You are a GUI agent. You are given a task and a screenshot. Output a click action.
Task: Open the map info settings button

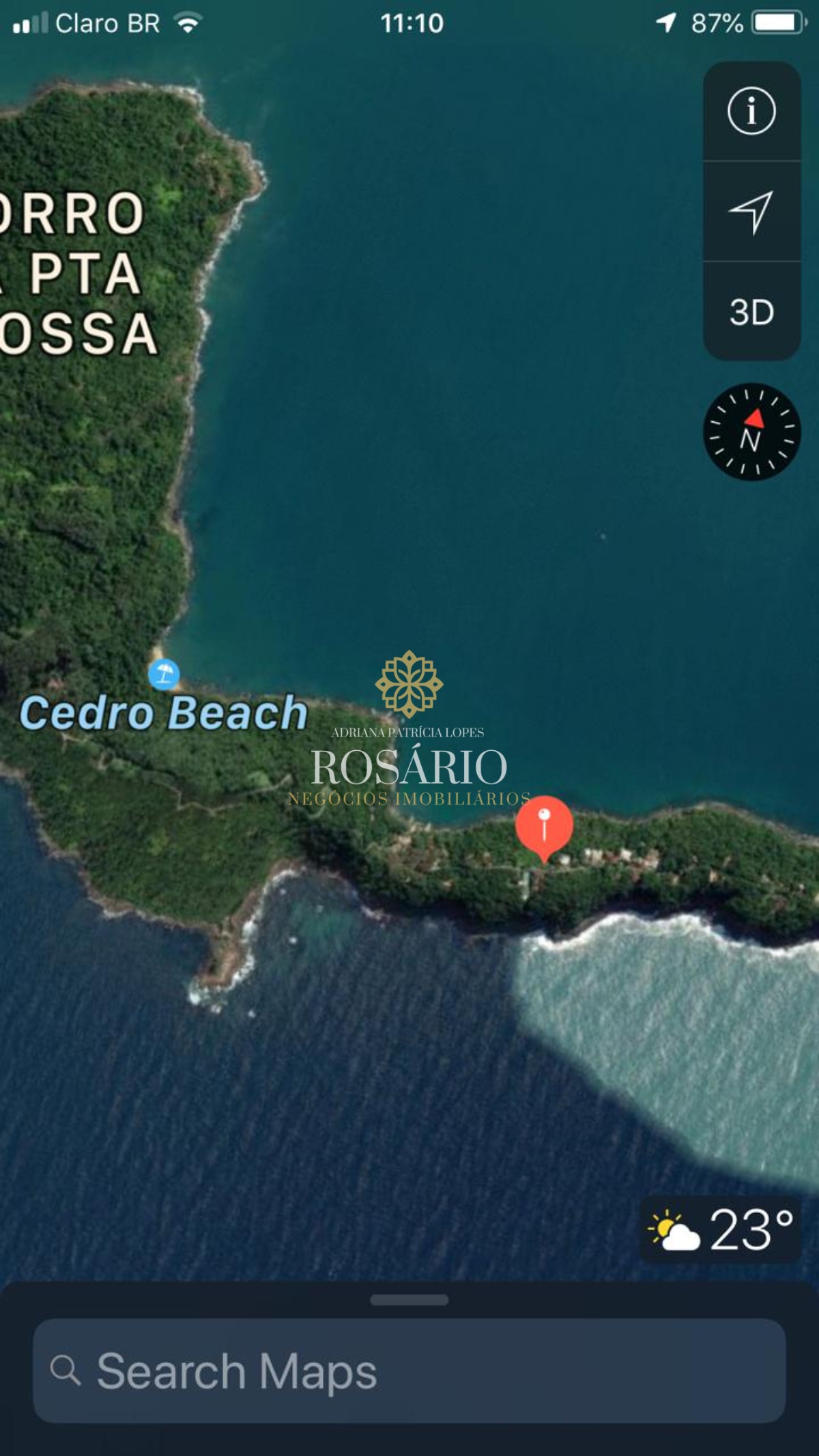click(751, 111)
